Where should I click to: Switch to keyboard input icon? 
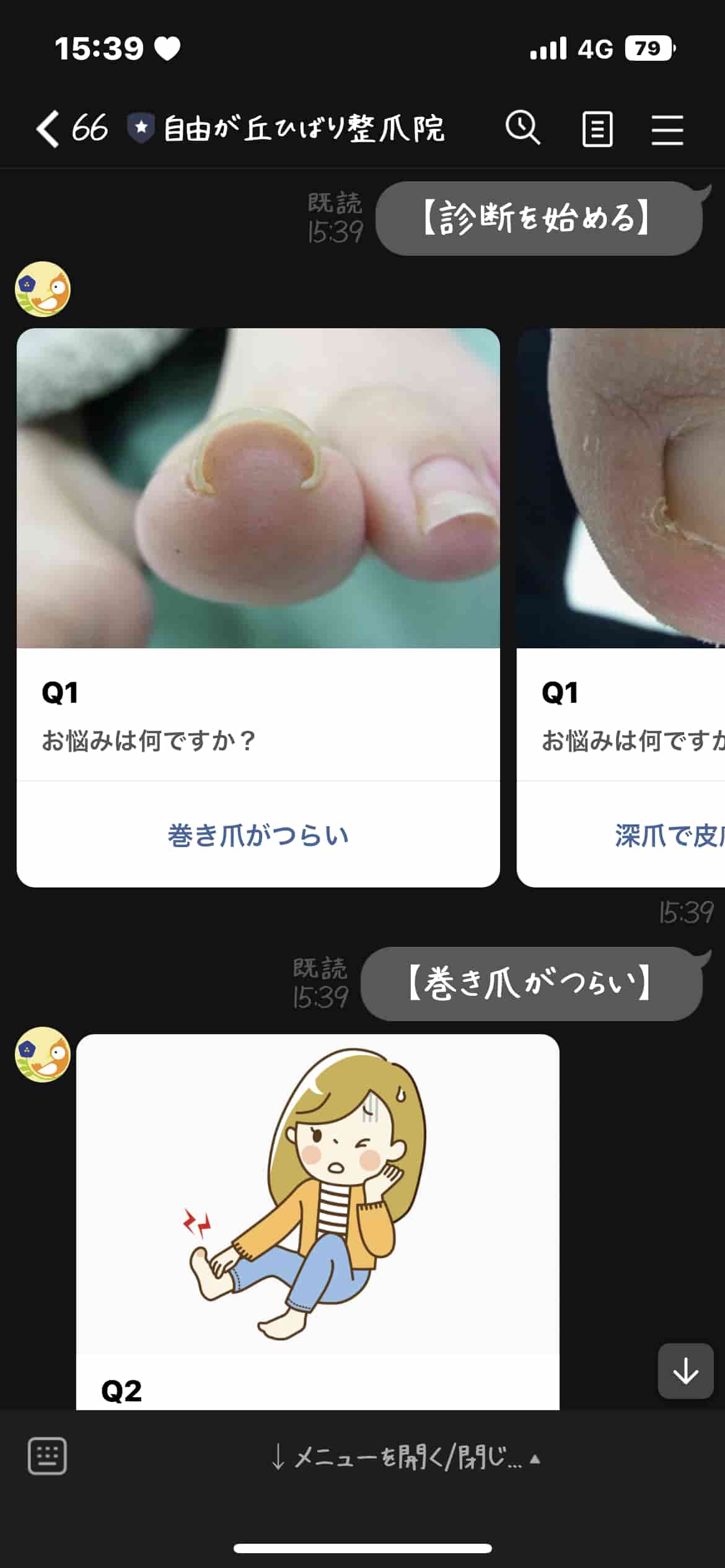click(48, 1456)
